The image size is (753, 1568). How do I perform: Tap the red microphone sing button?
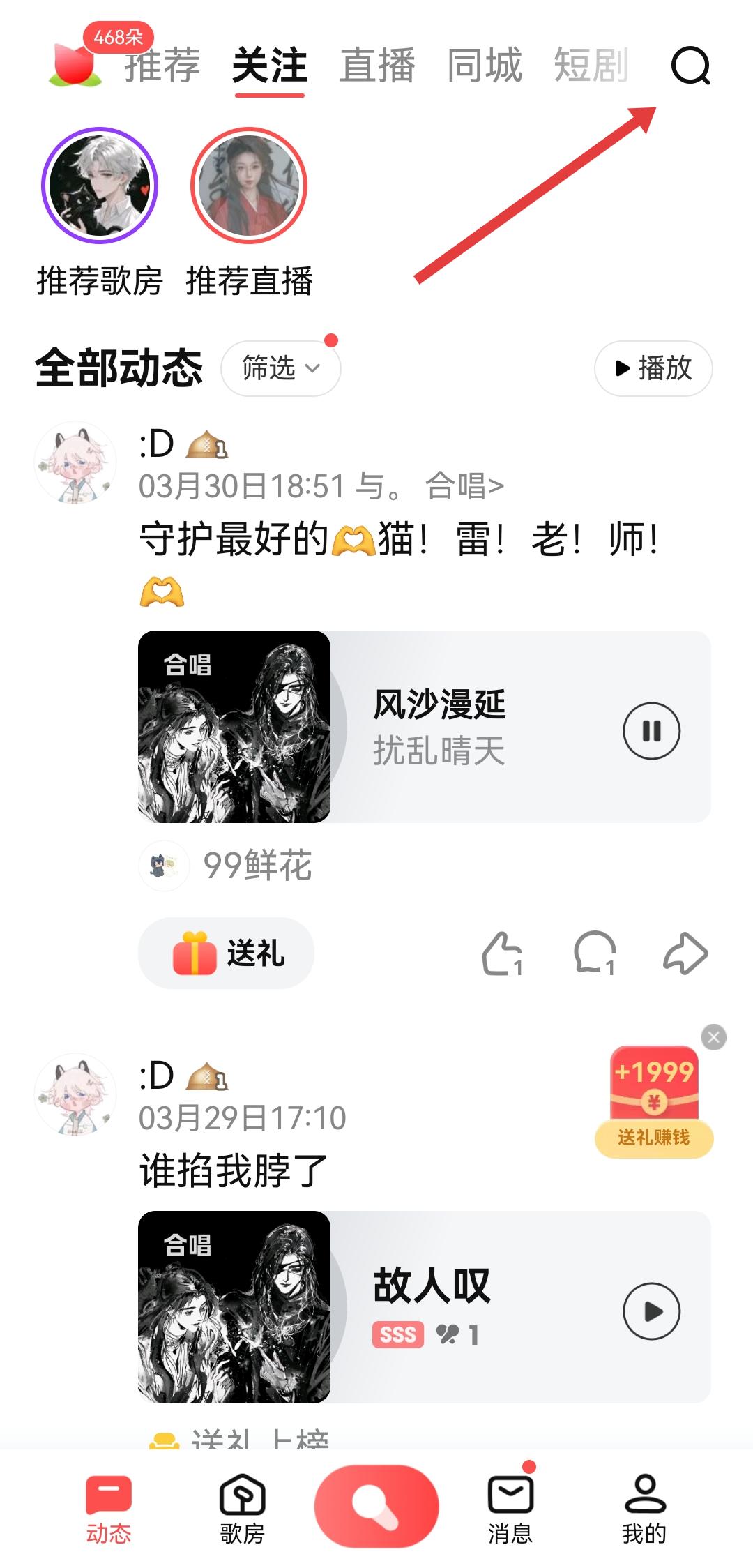click(x=376, y=1505)
